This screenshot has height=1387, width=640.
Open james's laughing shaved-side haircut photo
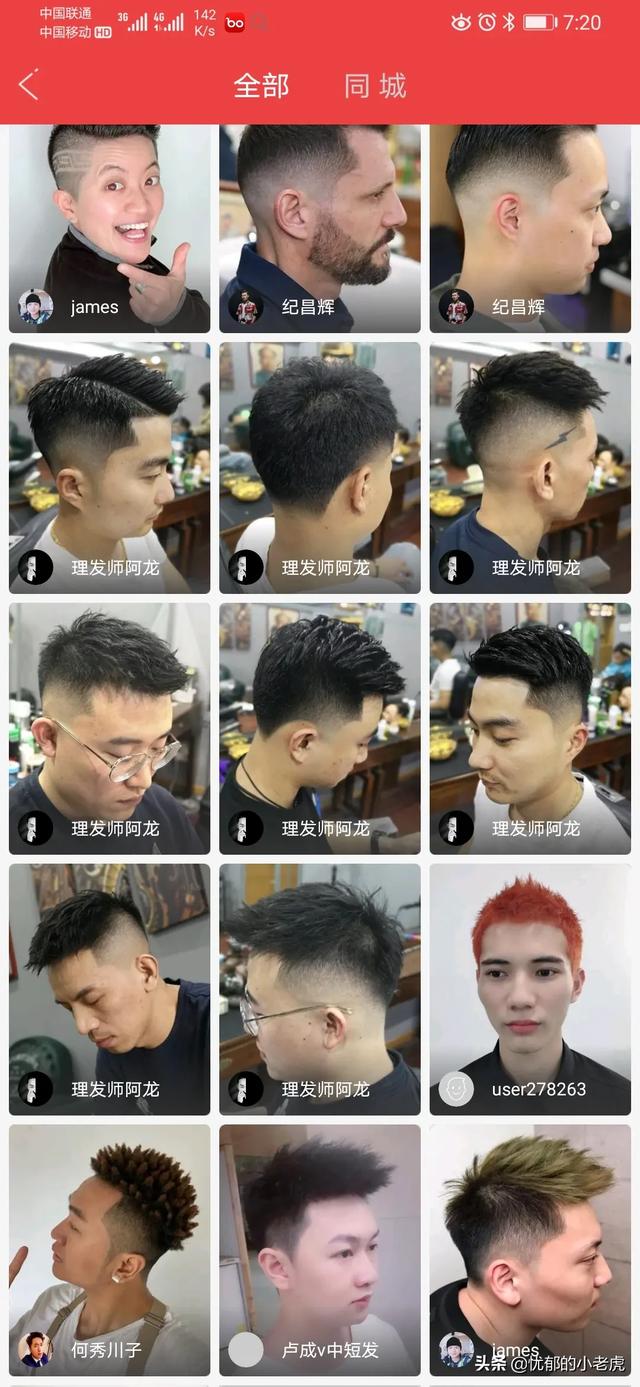(x=110, y=215)
